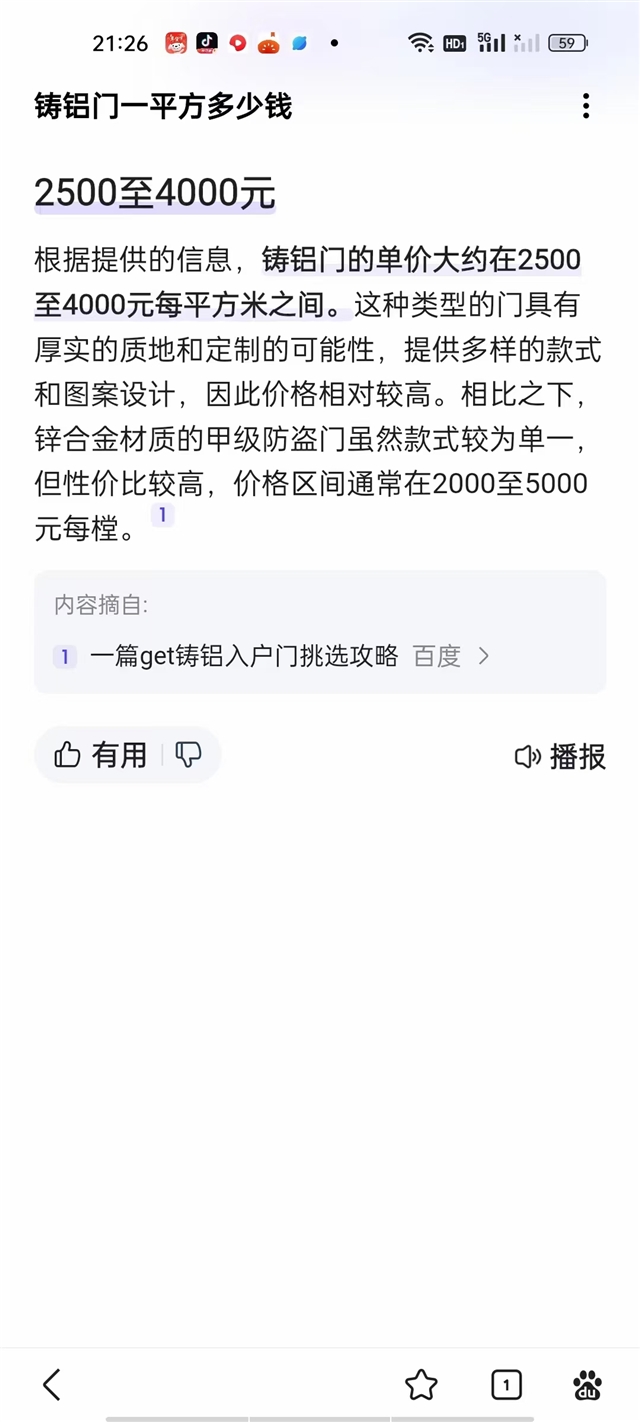
Task: Open the three-dot overflow menu
Action: [x=586, y=106]
